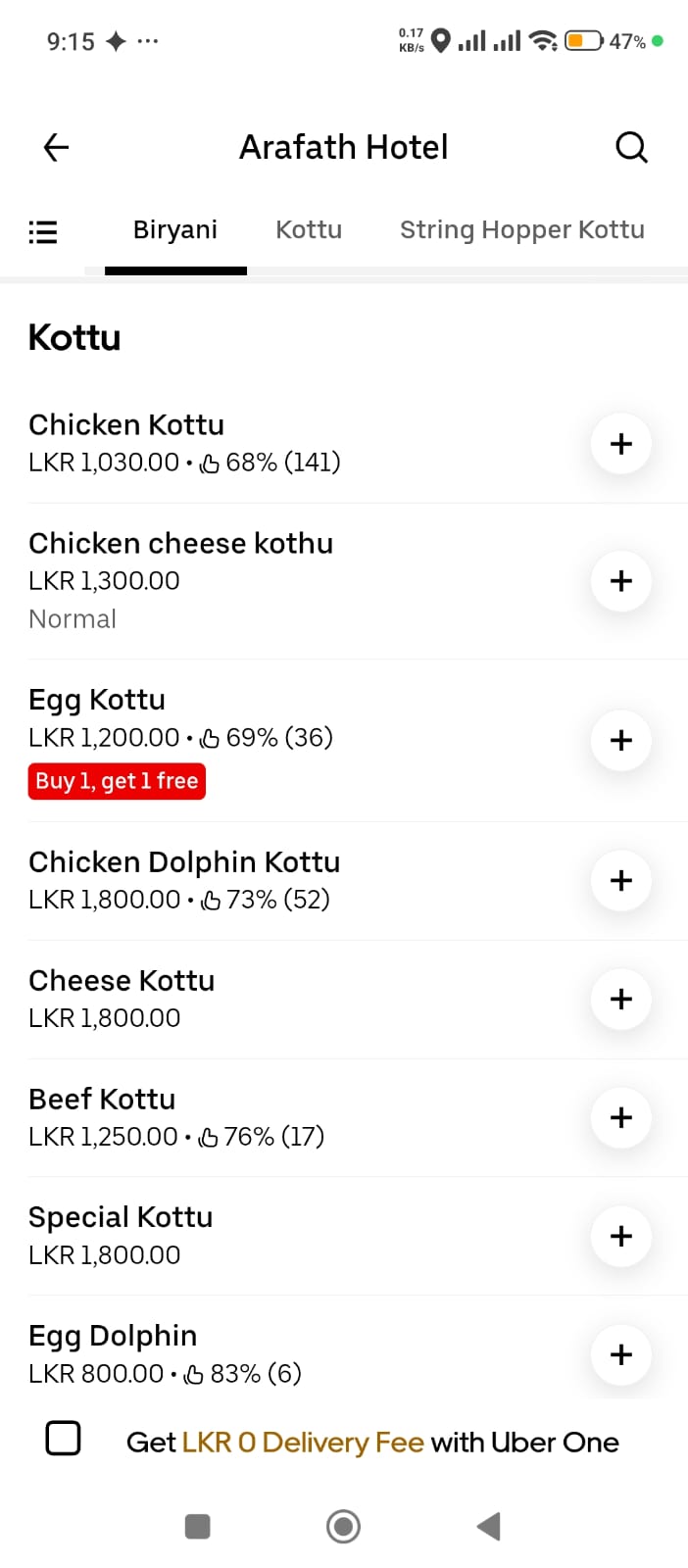
Task: Select the String Hopper Kottu tab
Action: 522,229
